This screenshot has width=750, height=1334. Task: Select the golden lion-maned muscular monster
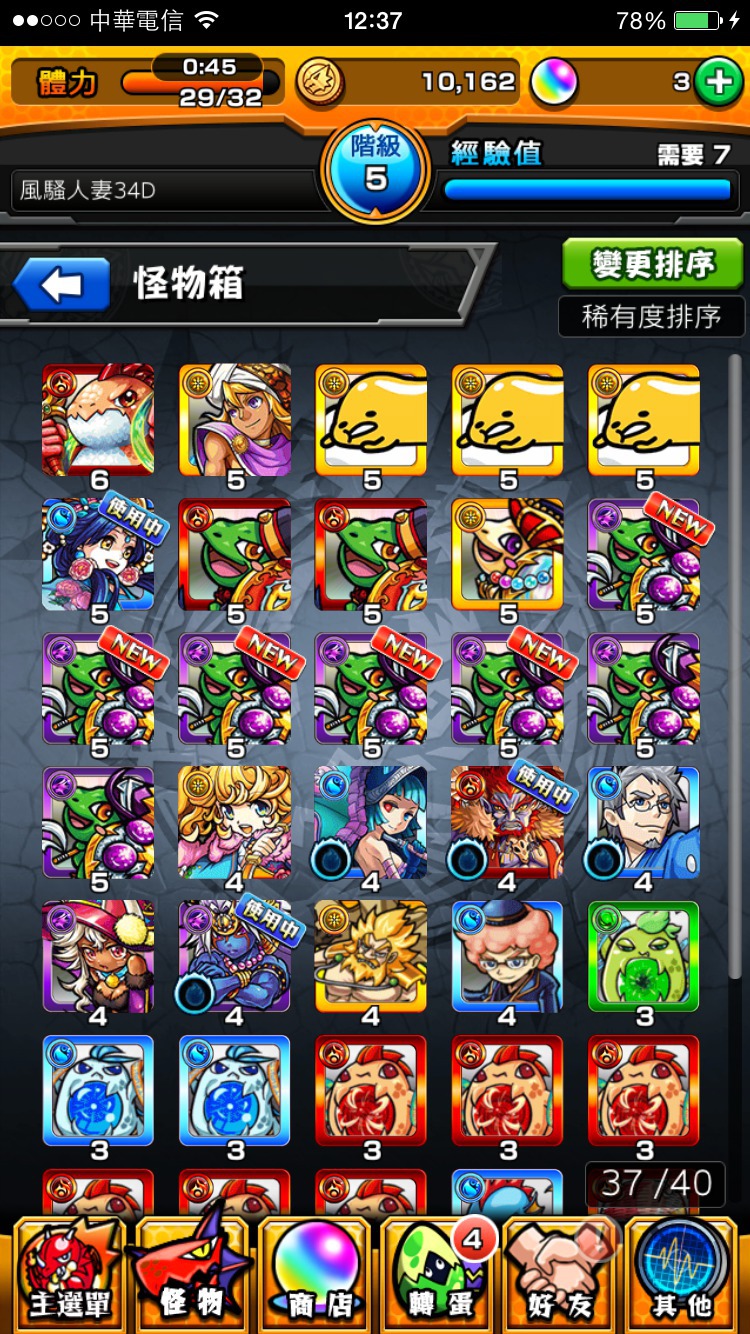coord(371,957)
